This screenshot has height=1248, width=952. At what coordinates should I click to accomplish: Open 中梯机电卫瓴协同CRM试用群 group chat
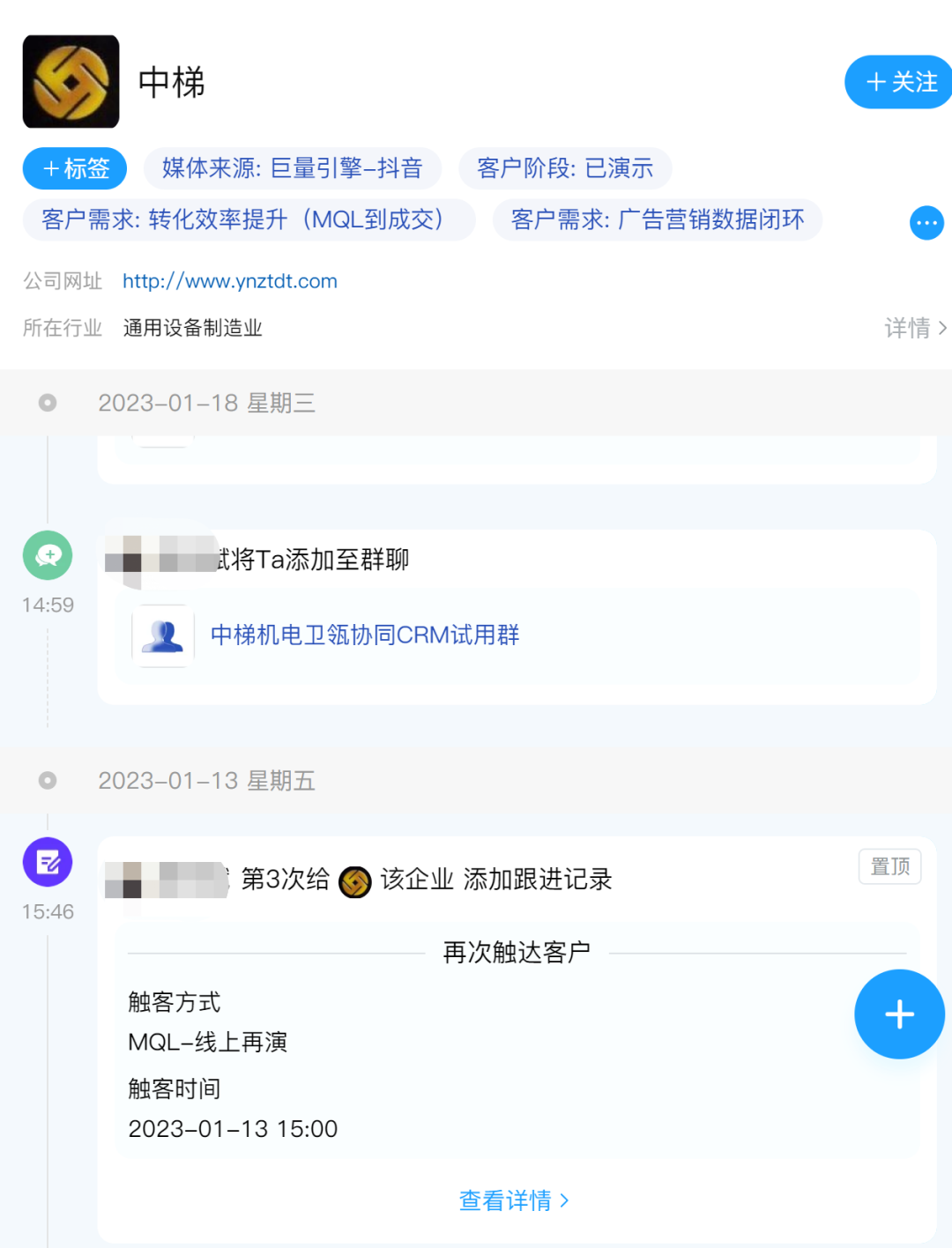(x=365, y=635)
